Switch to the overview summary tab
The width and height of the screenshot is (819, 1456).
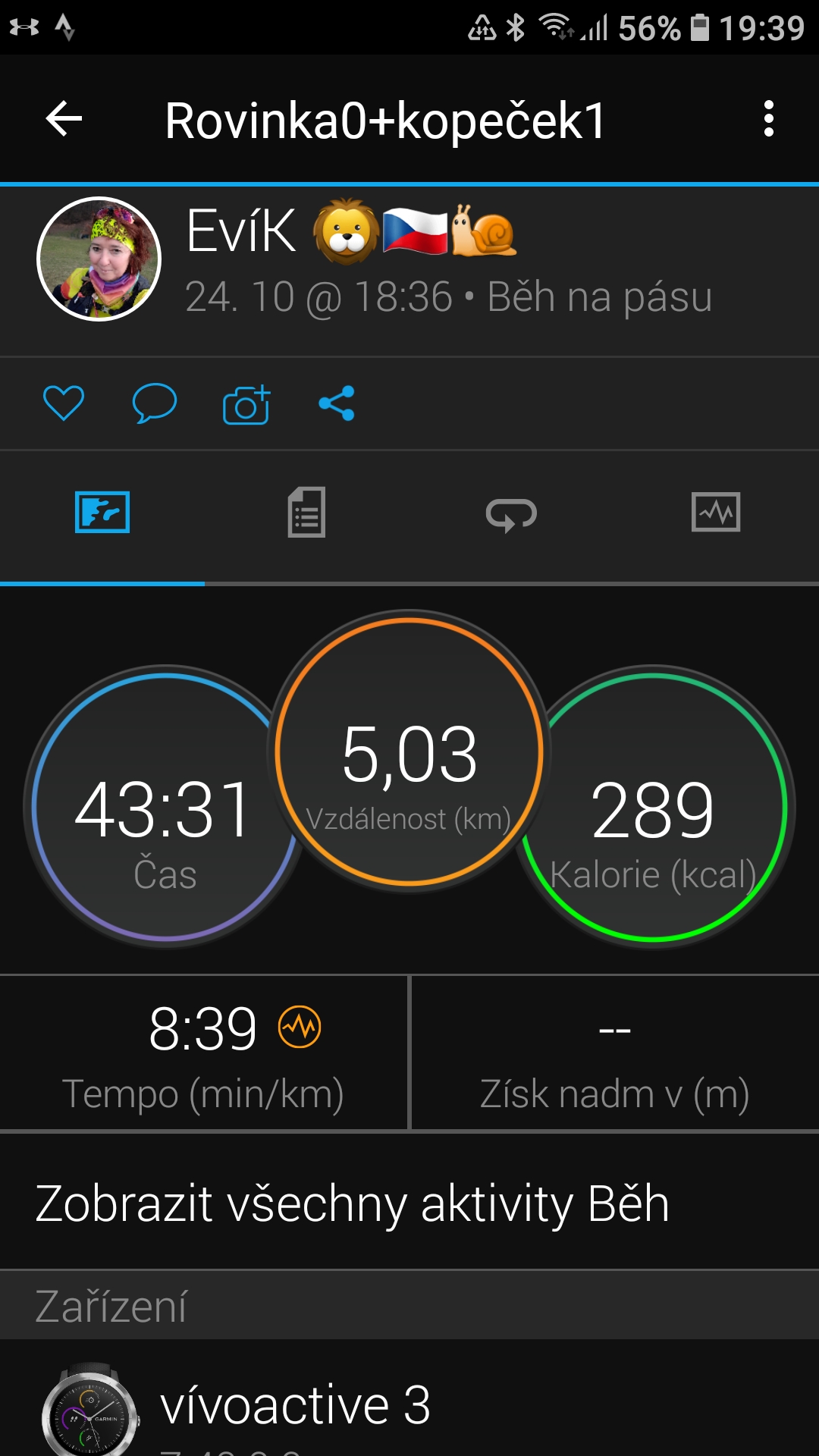(102, 513)
